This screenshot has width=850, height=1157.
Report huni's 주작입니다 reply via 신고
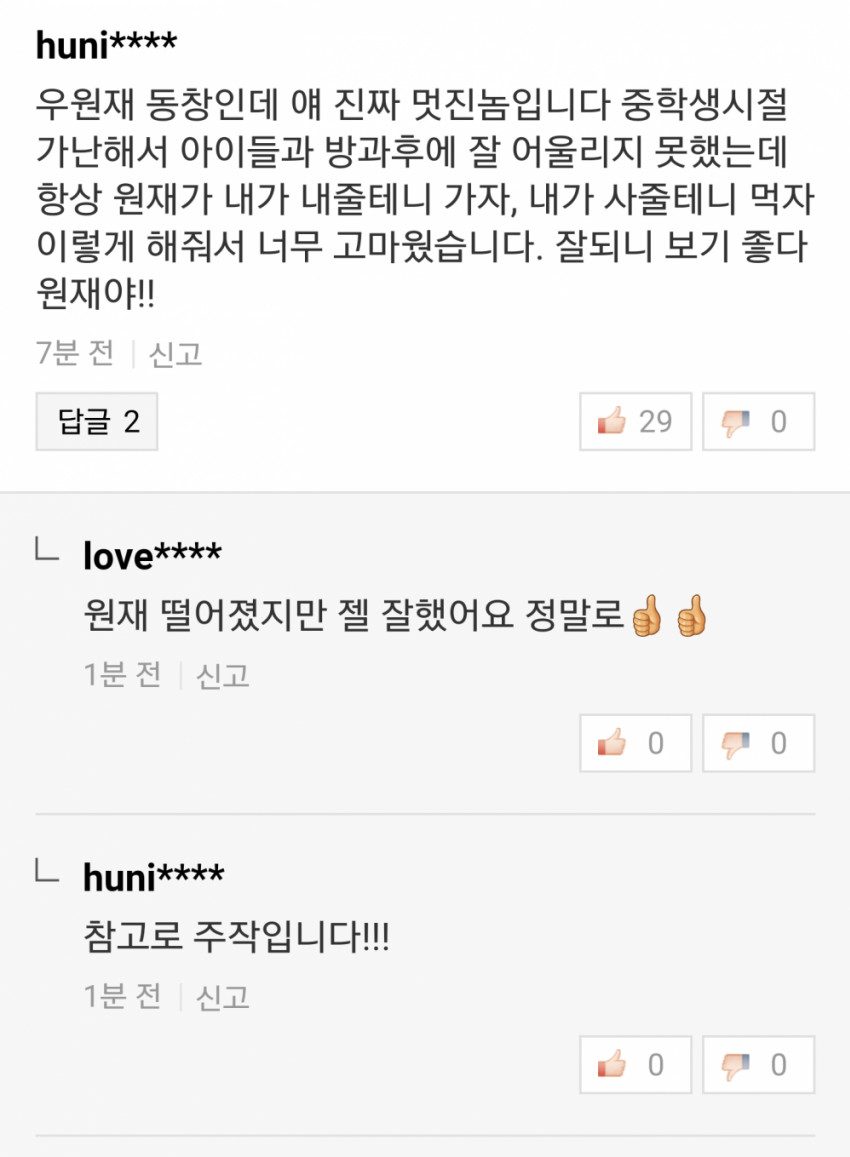(223, 998)
